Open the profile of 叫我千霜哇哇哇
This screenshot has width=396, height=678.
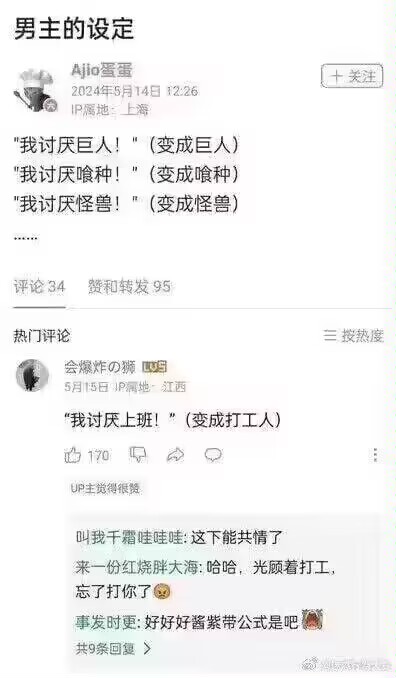129,537
